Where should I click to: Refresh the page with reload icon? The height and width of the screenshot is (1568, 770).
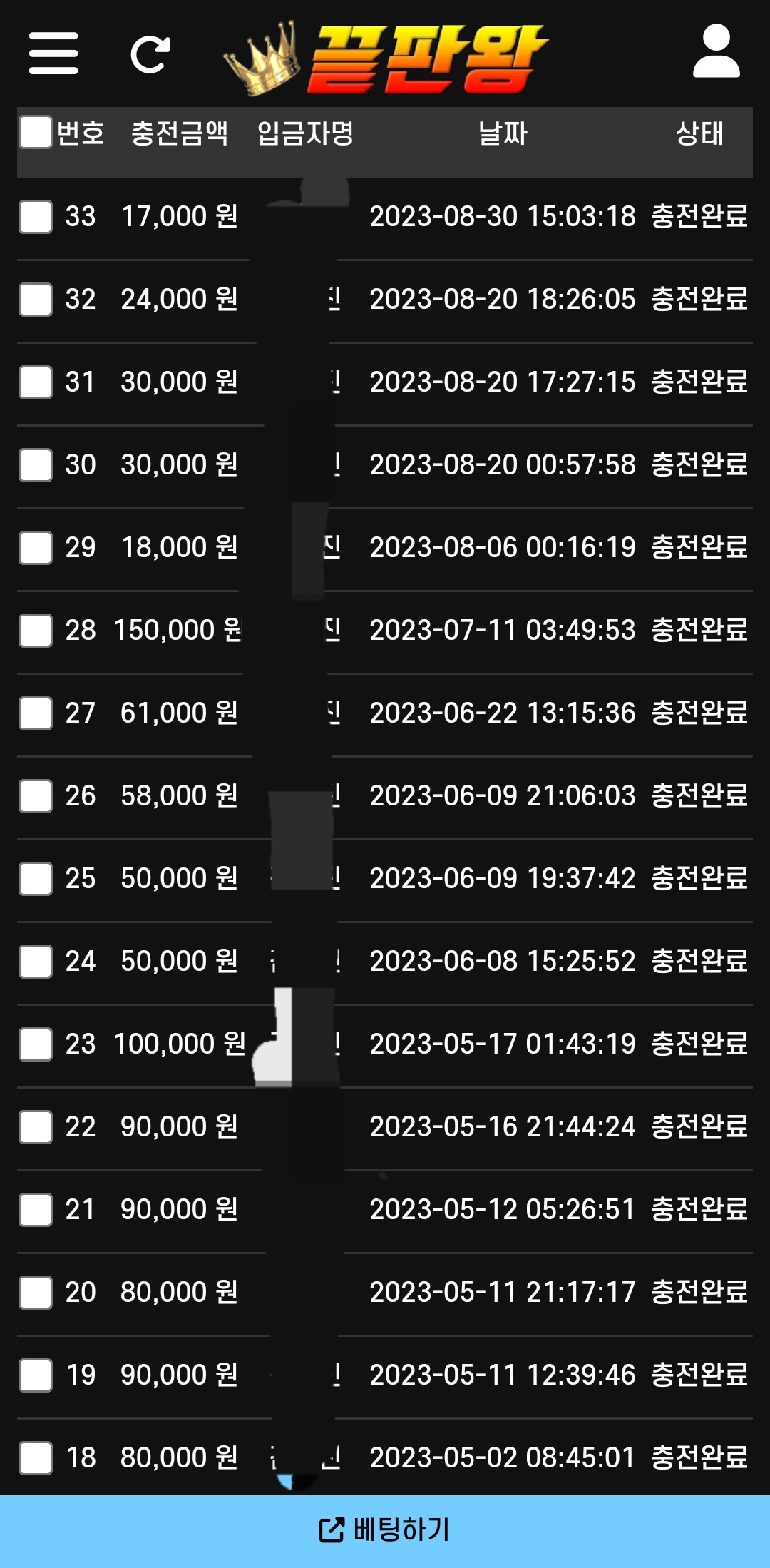click(150, 54)
